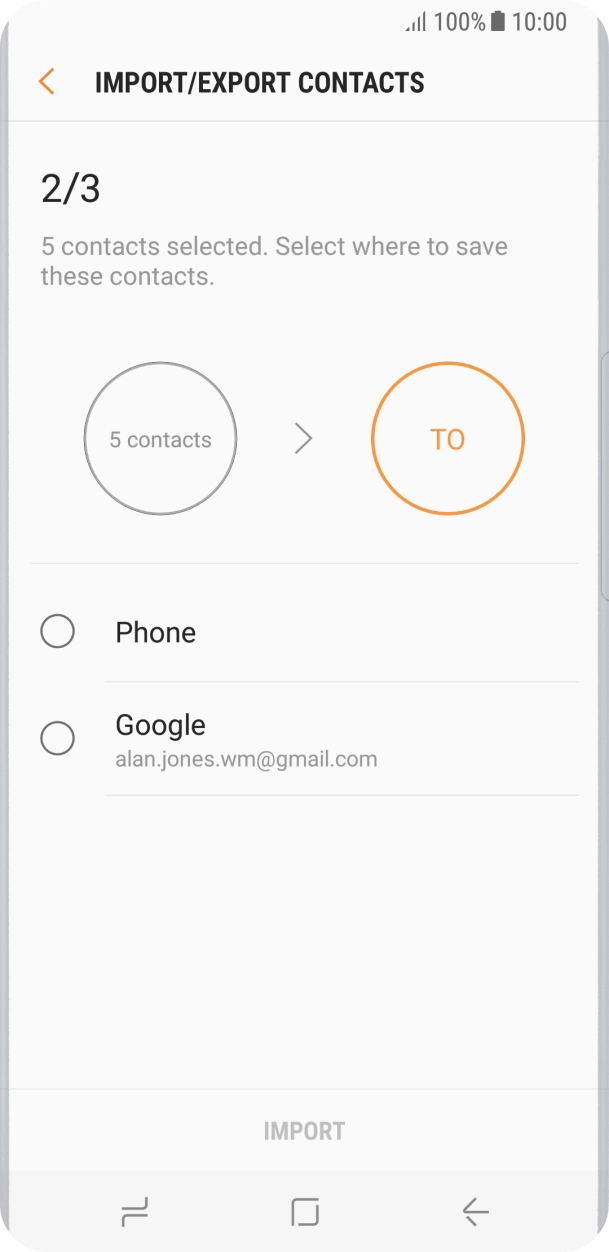This screenshot has height=1252, width=609.
Task: Open recent apps from the navigation bar
Action: (134, 1212)
